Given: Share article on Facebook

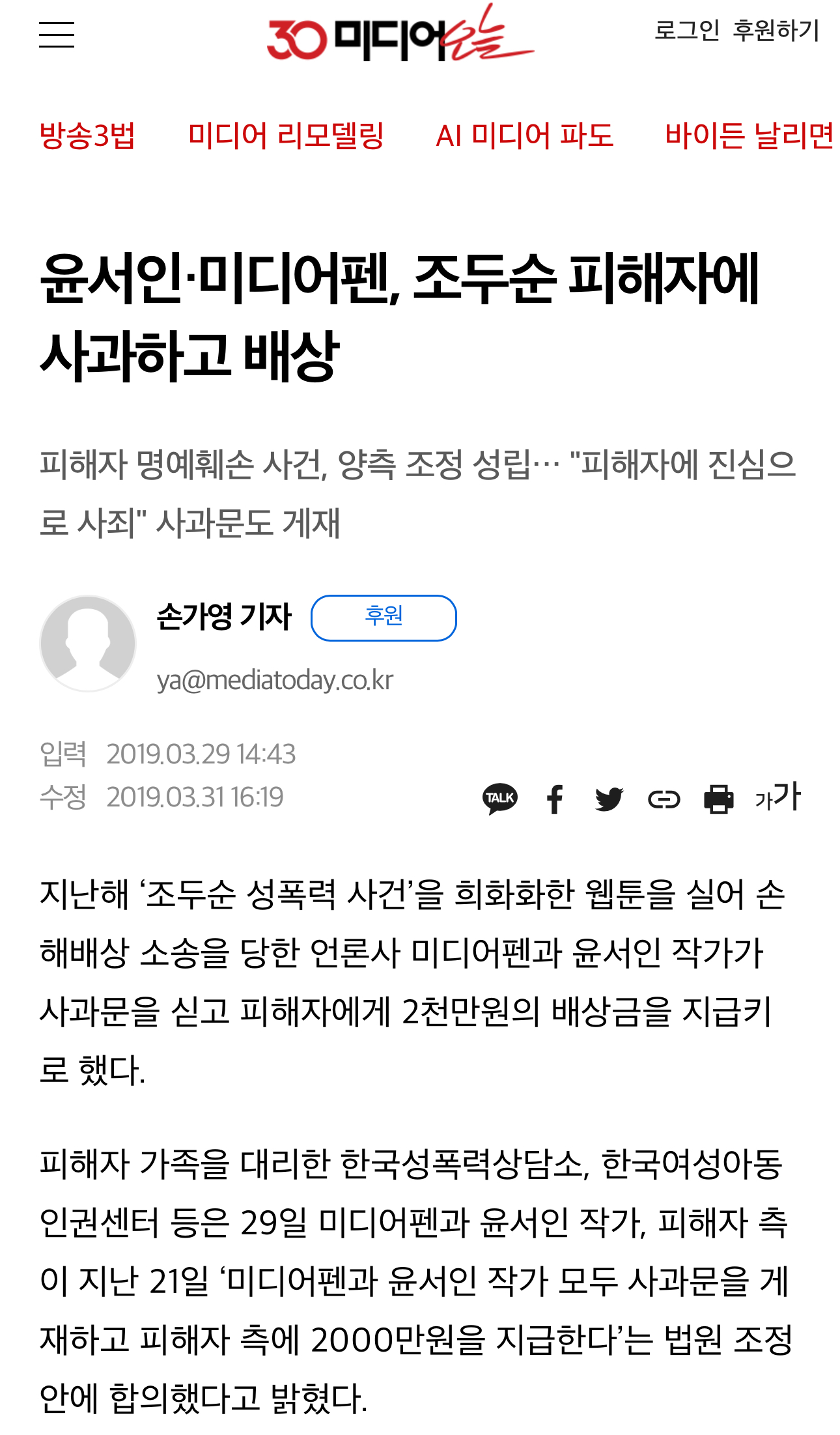Looking at the screenshot, I should point(555,799).
